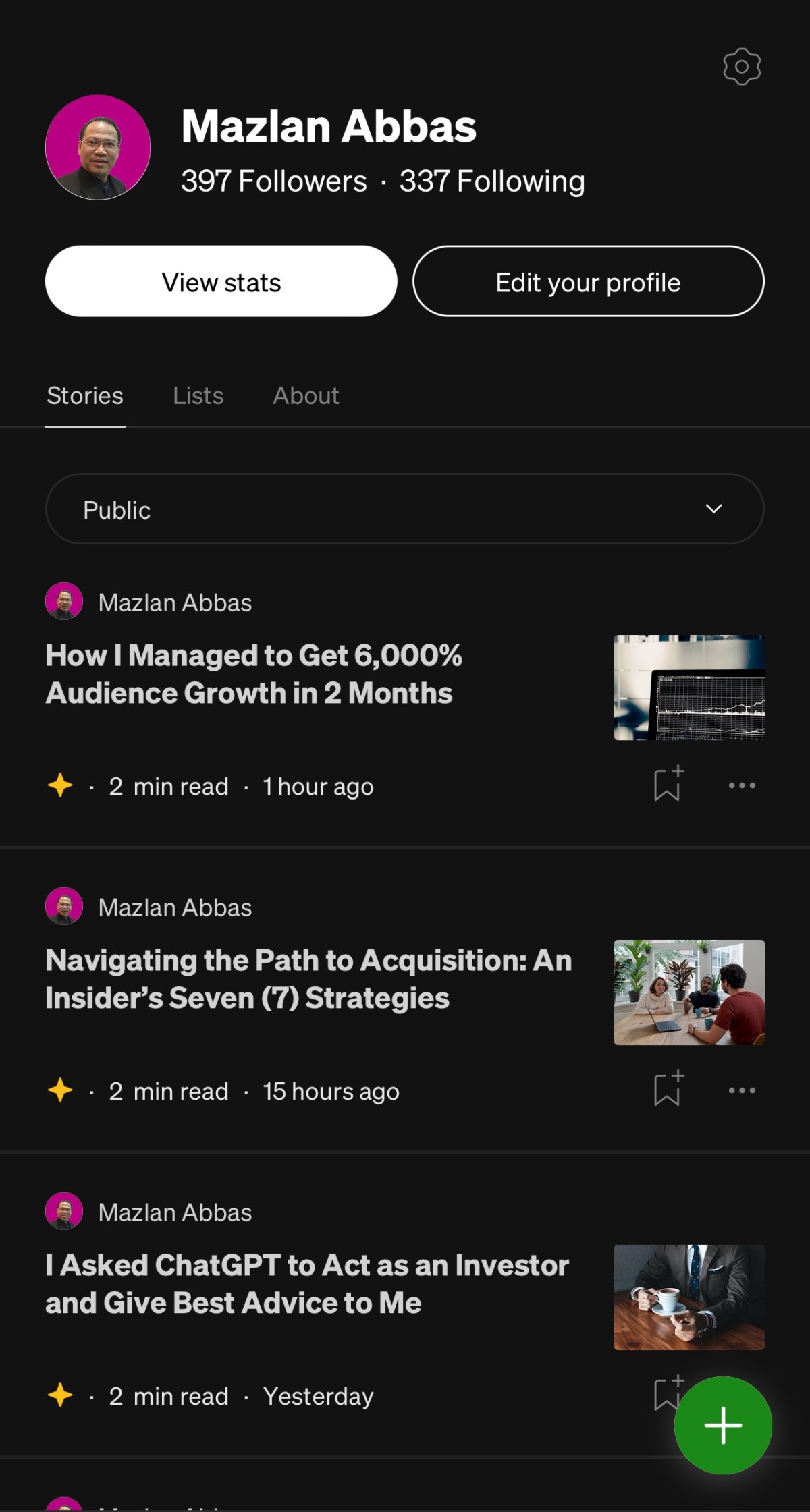View the 397 Followers count

[274, 180]
